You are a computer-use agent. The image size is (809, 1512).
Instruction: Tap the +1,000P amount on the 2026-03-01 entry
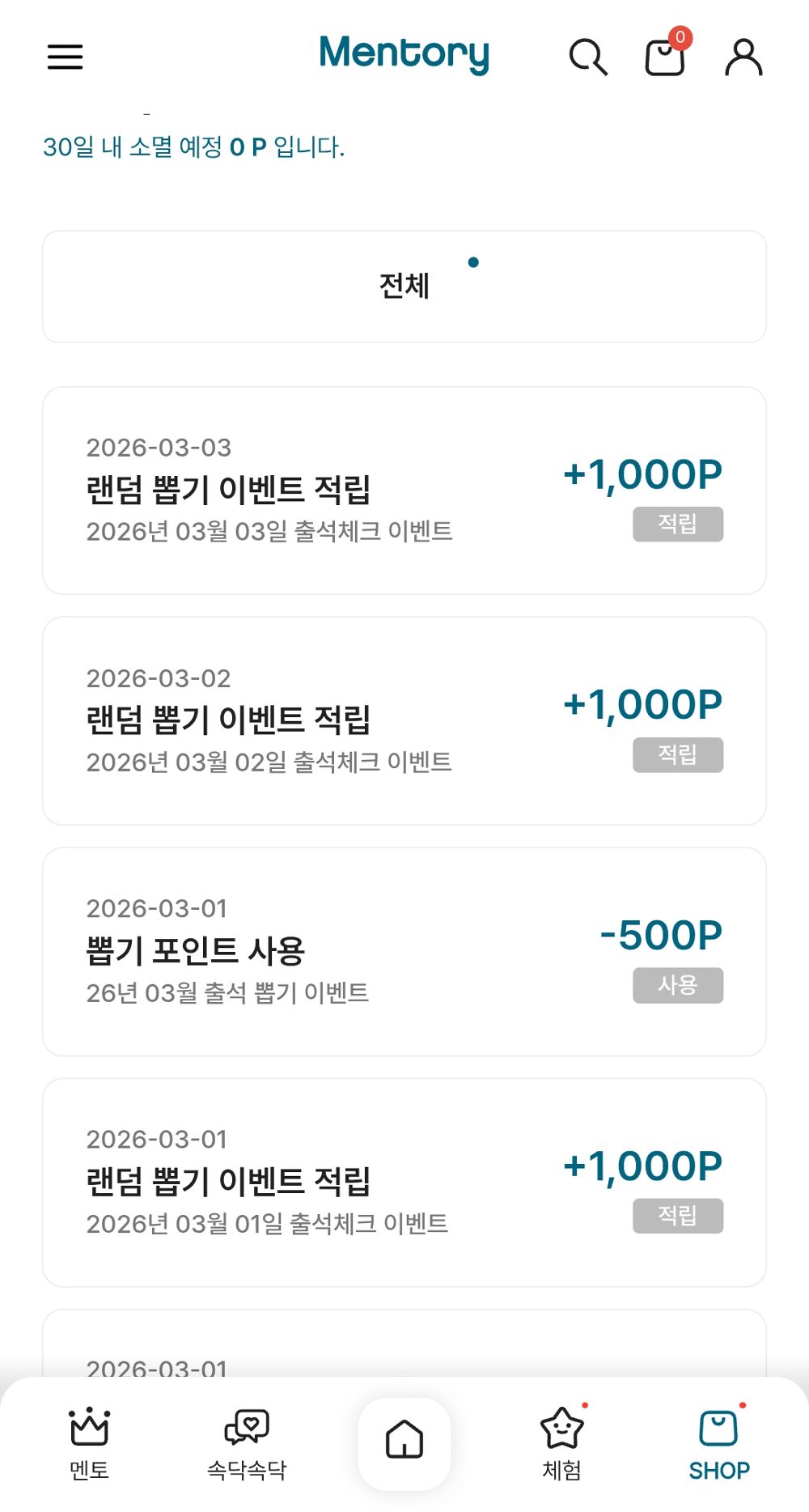643,1166
